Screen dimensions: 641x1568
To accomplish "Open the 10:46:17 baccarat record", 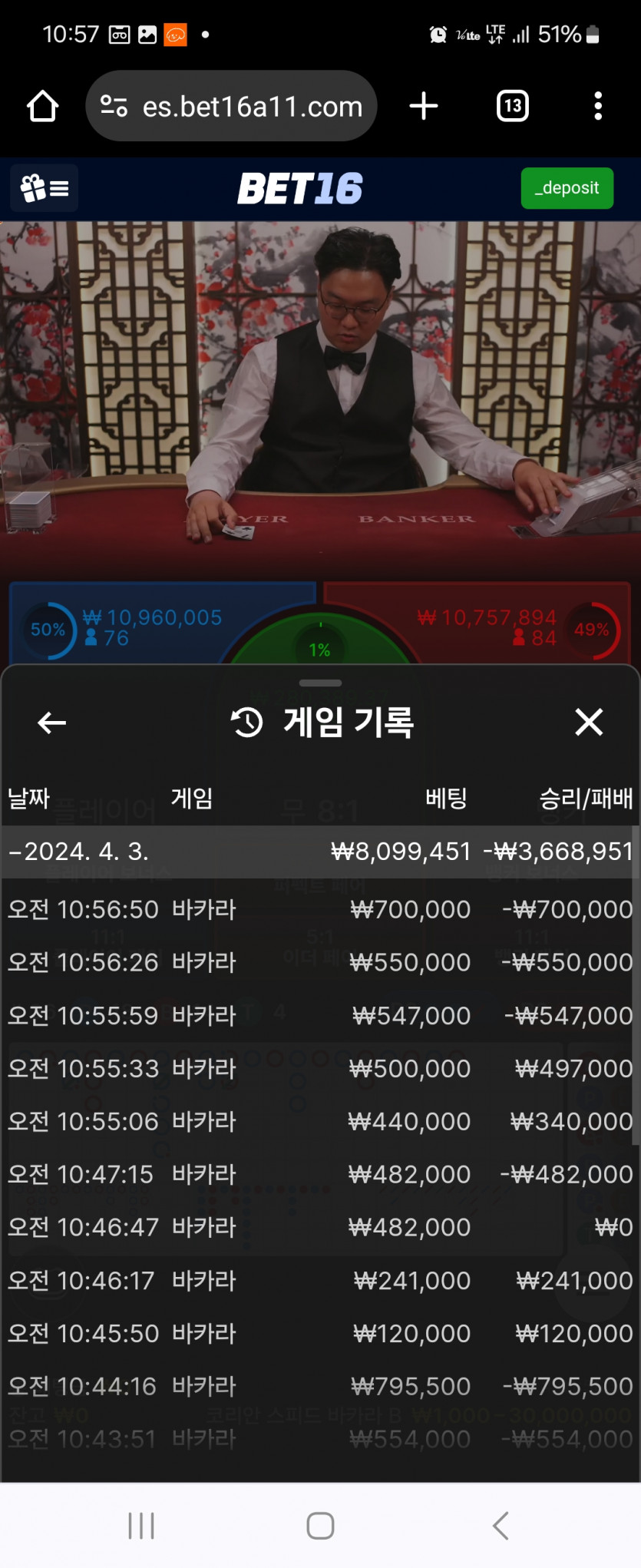I will tap(319, 1281).
